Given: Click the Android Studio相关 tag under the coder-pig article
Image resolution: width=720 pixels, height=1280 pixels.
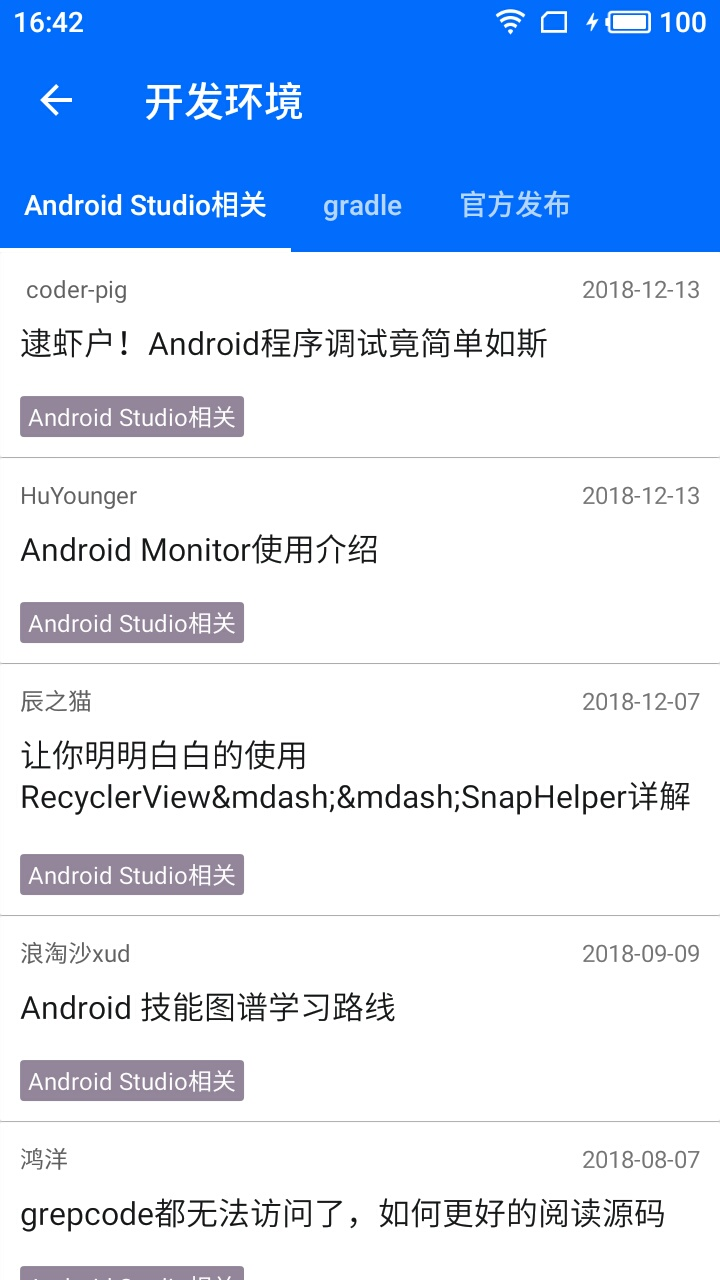Looking at the screenshot, I should [x=131, y=417].
